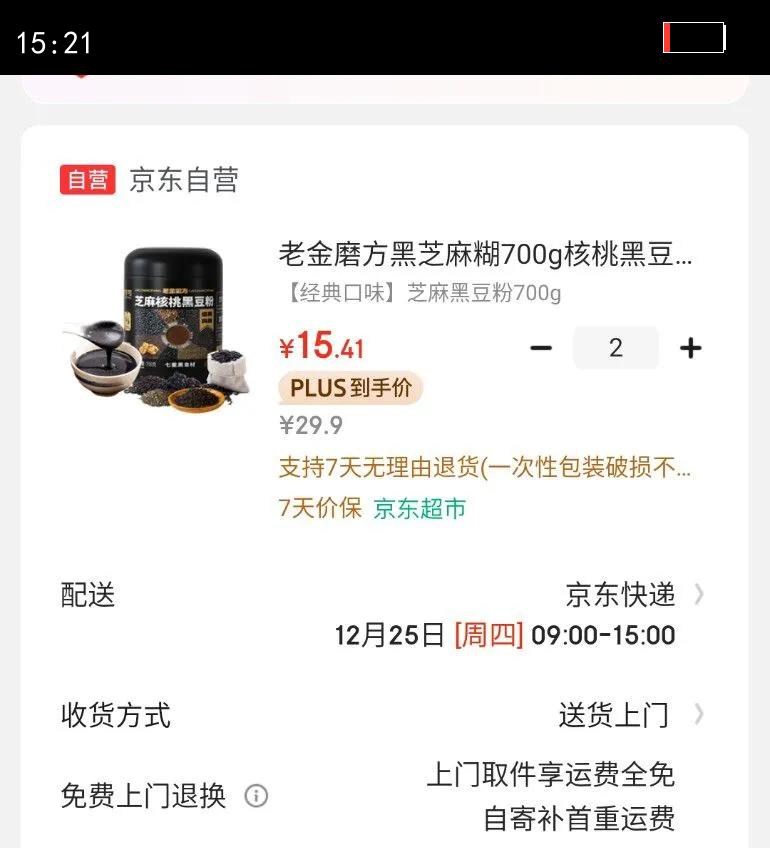The image size is (770, 848).
Task: Click the original price ¥29.9
Action: pyautogui.click(x=312, y=425)
